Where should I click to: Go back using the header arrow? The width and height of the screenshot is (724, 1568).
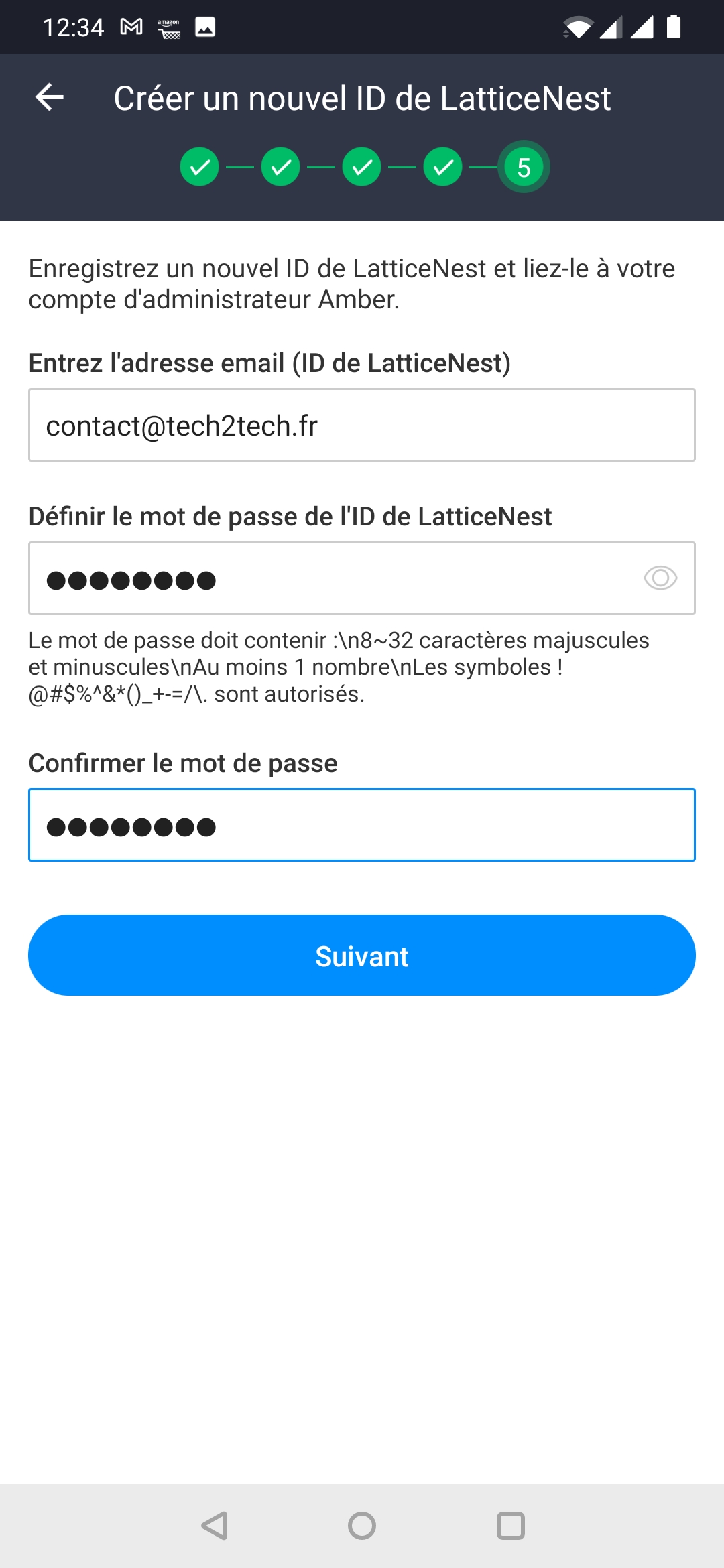[50, 98]
